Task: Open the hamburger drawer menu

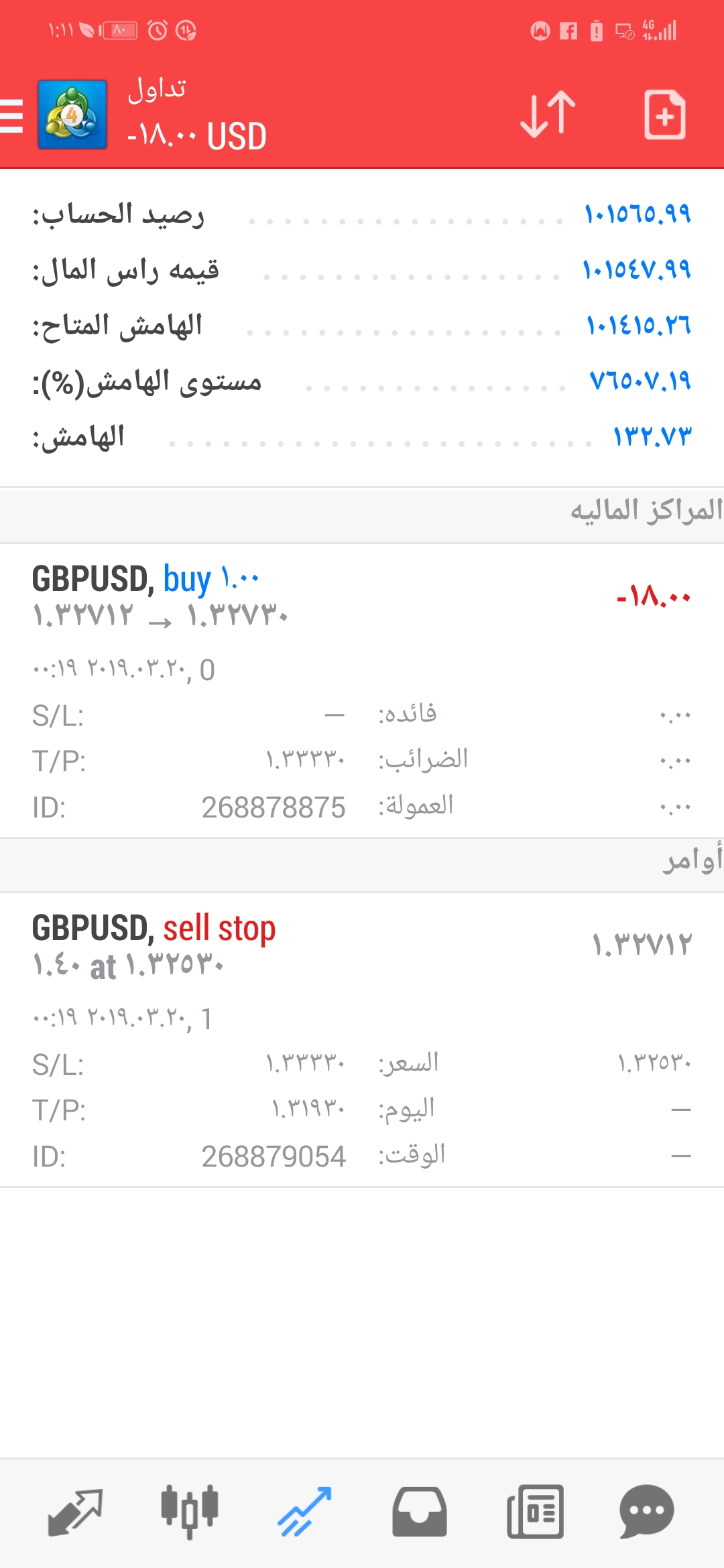Action: (12, 115)
